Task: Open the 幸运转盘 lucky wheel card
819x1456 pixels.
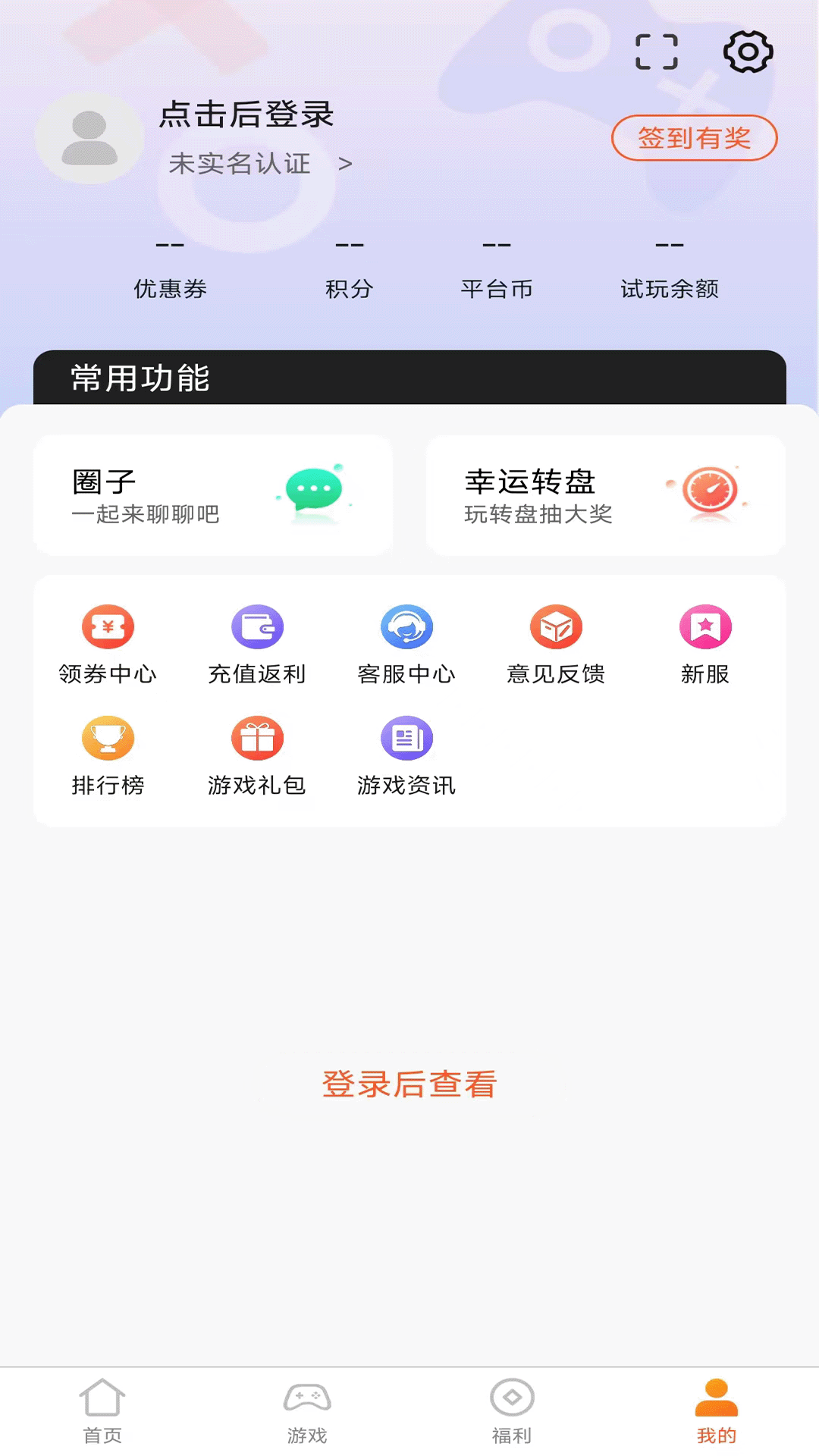Action: coord(605,495)
